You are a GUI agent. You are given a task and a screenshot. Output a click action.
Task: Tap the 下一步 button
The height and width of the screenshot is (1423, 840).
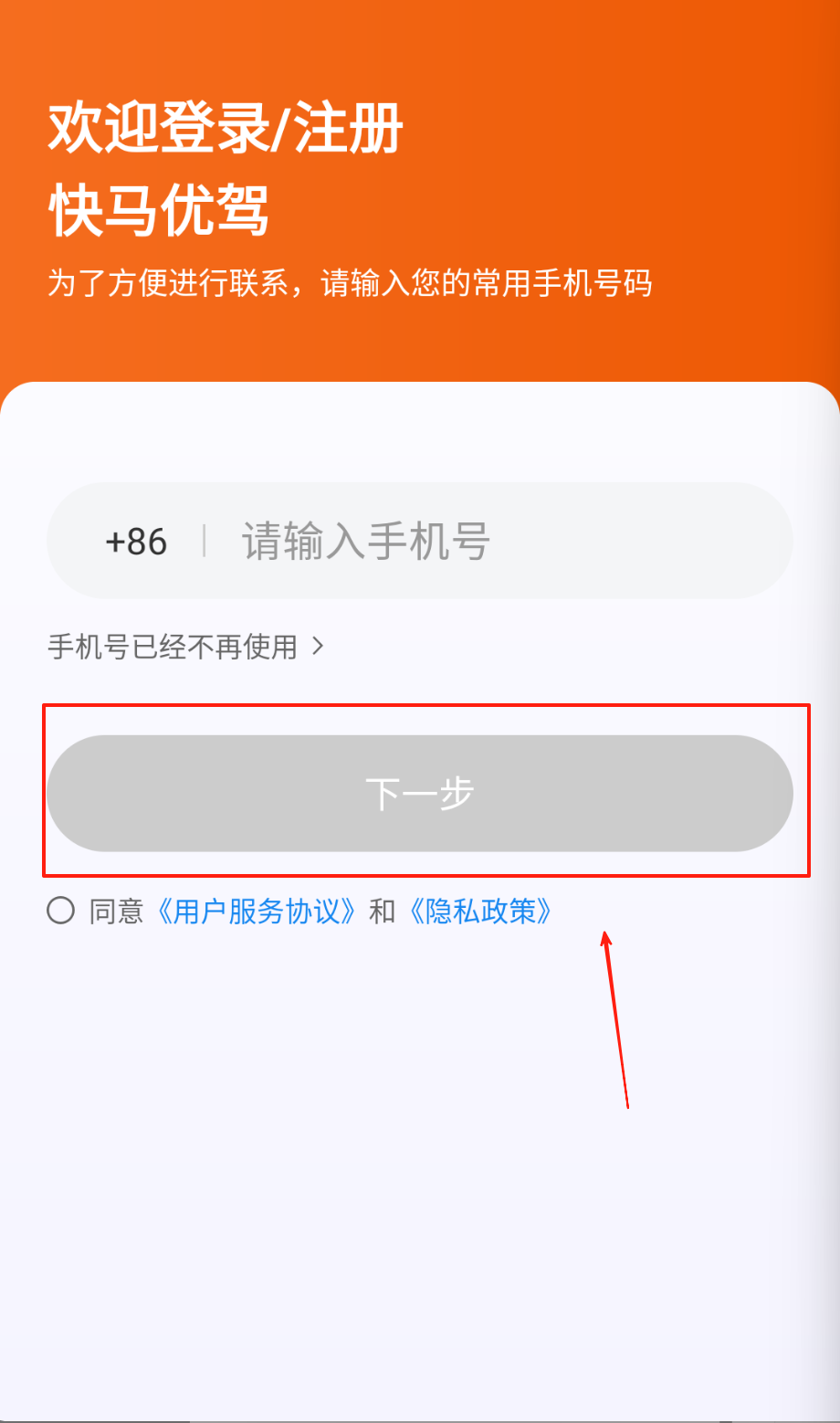[420, 793]
